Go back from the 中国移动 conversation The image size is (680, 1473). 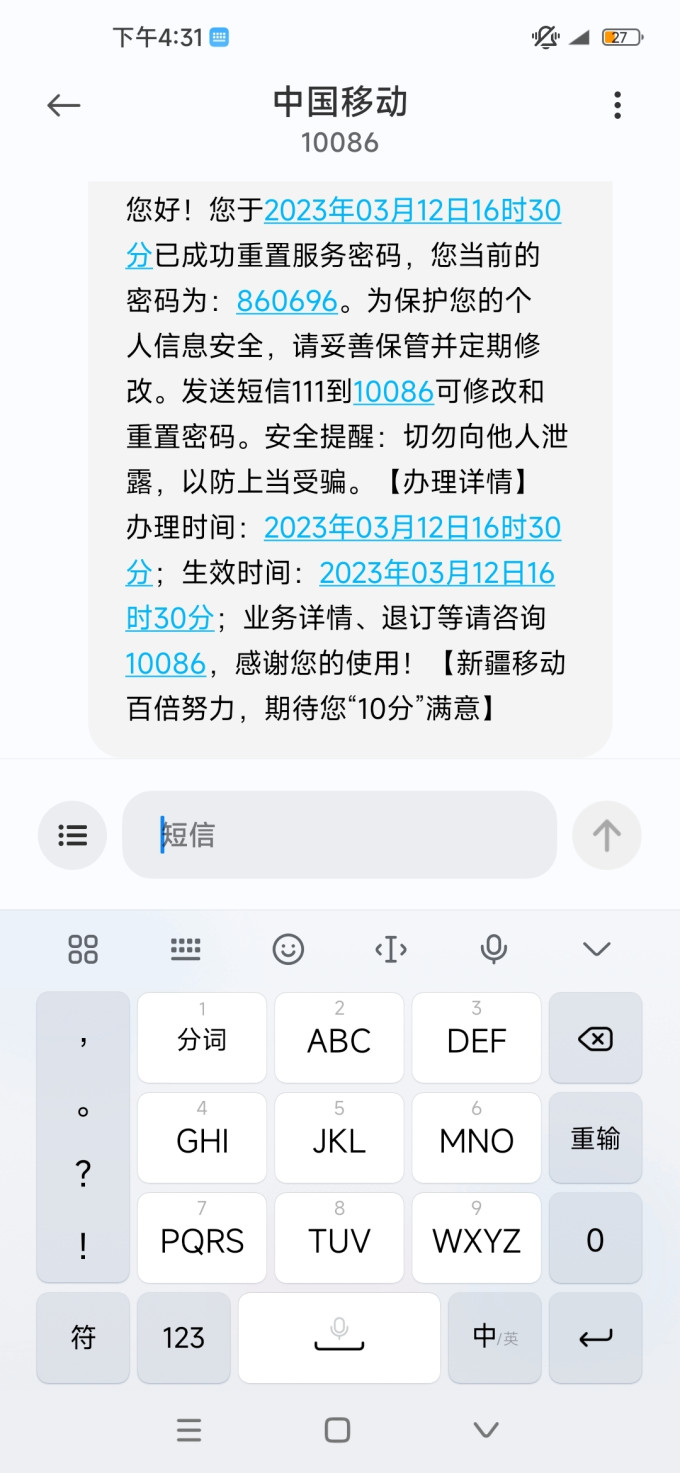tap(64, 105)
